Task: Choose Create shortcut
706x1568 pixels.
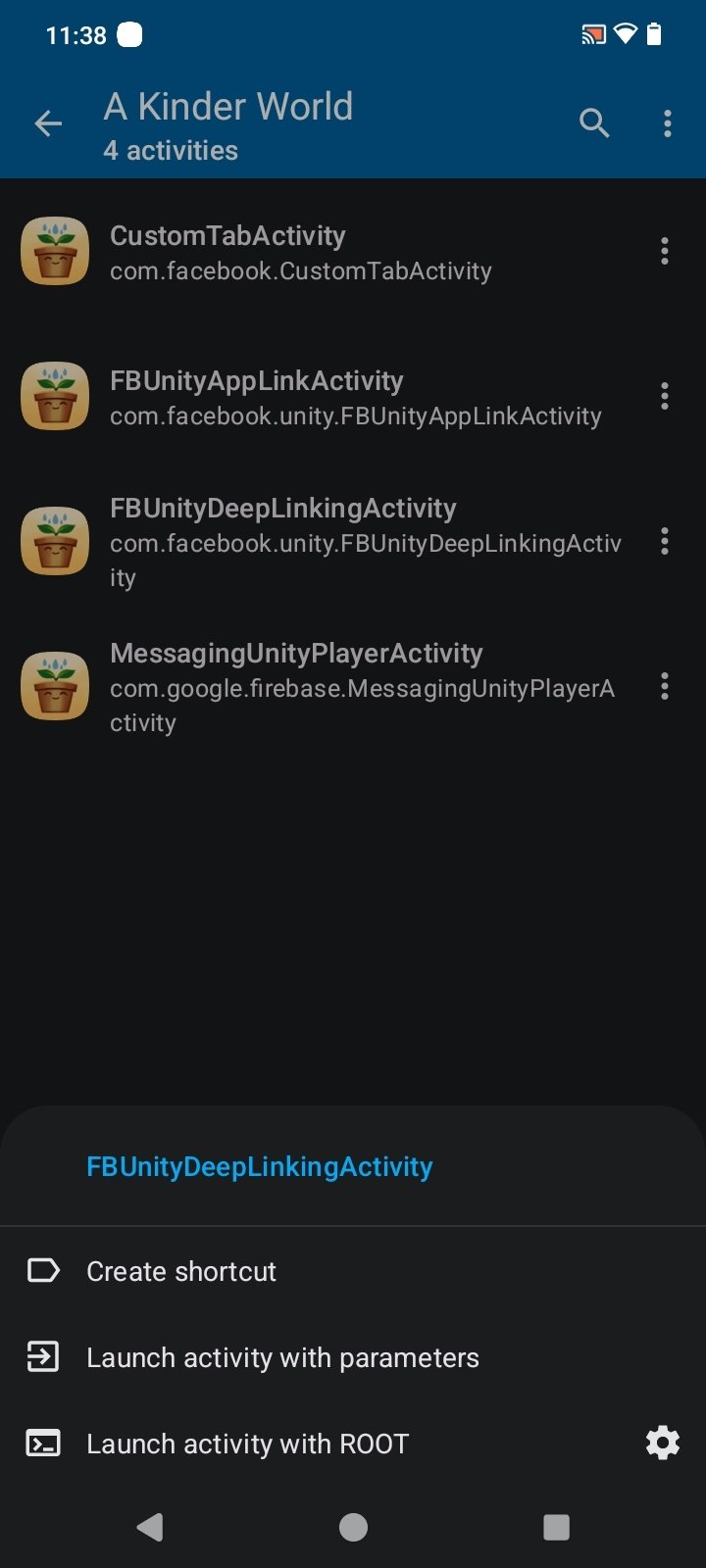Action: click(181, 1271)
